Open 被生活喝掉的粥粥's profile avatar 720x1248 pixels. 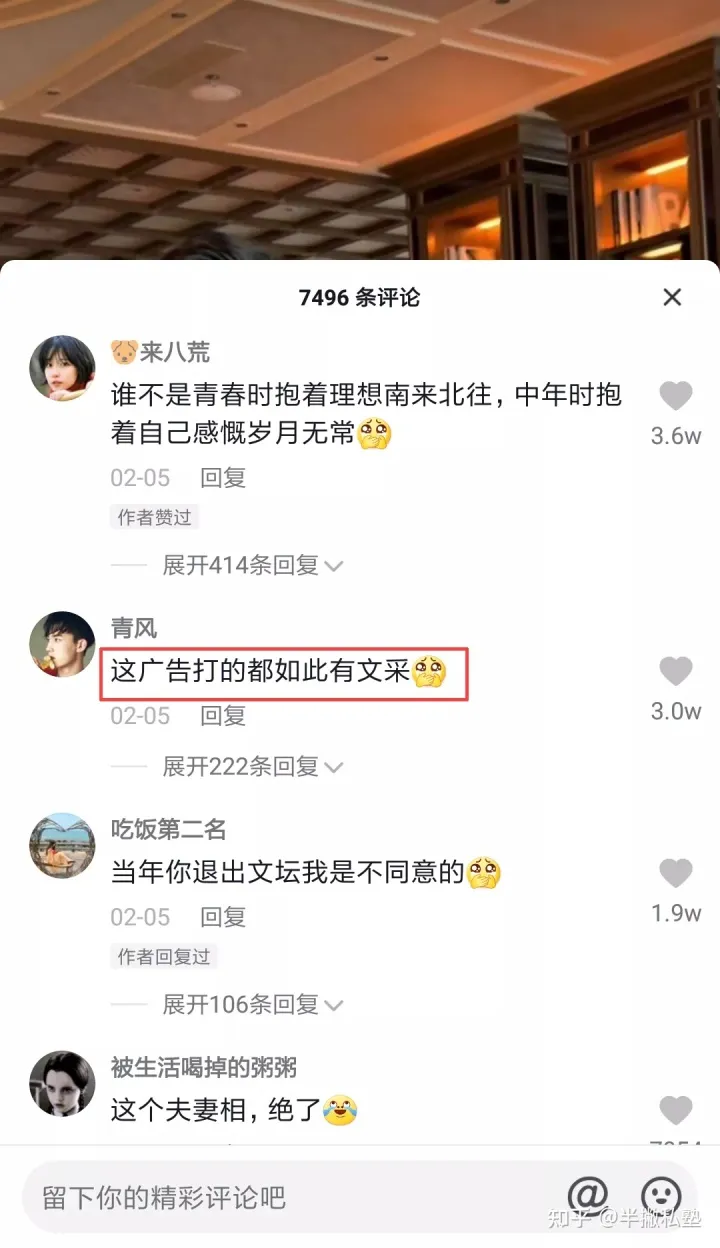click(62, 1084)
